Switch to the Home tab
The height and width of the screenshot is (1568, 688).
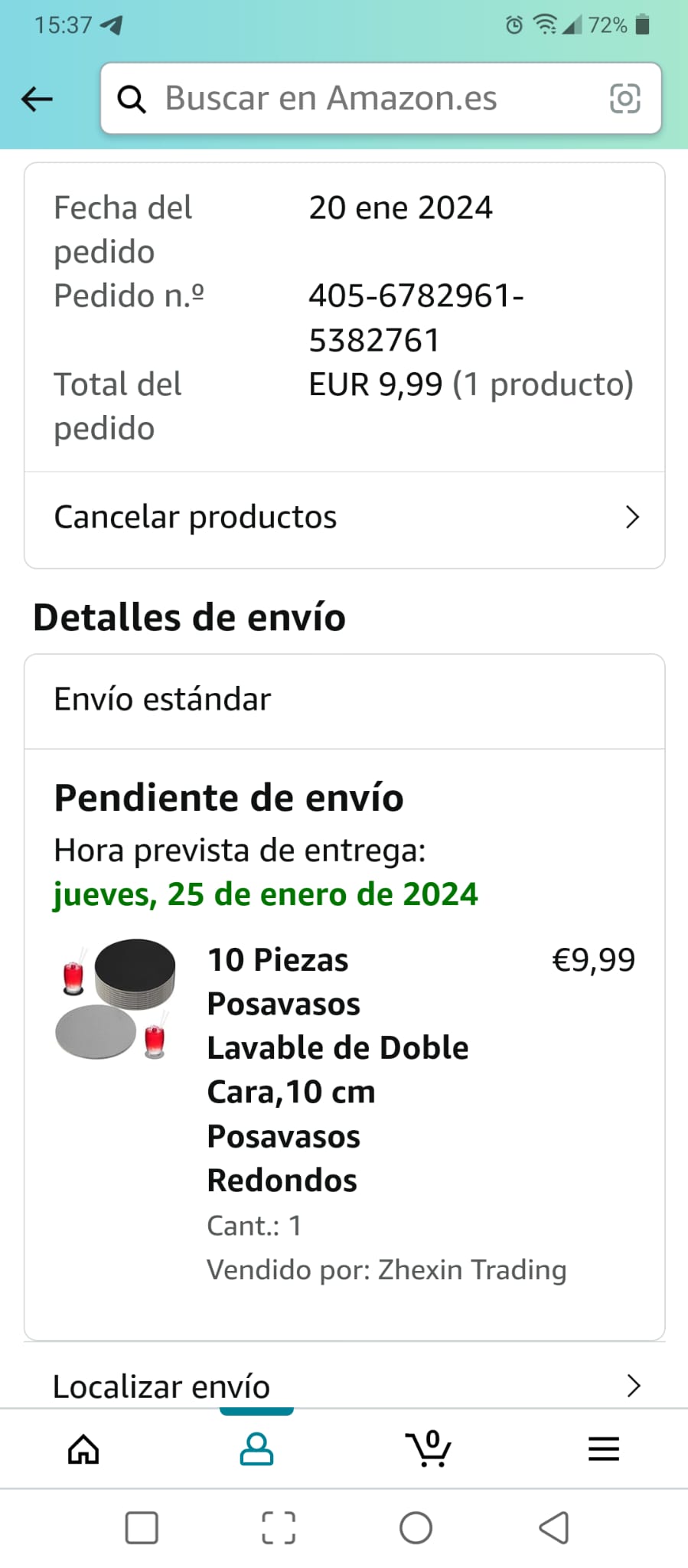(x=84, y=1449)
